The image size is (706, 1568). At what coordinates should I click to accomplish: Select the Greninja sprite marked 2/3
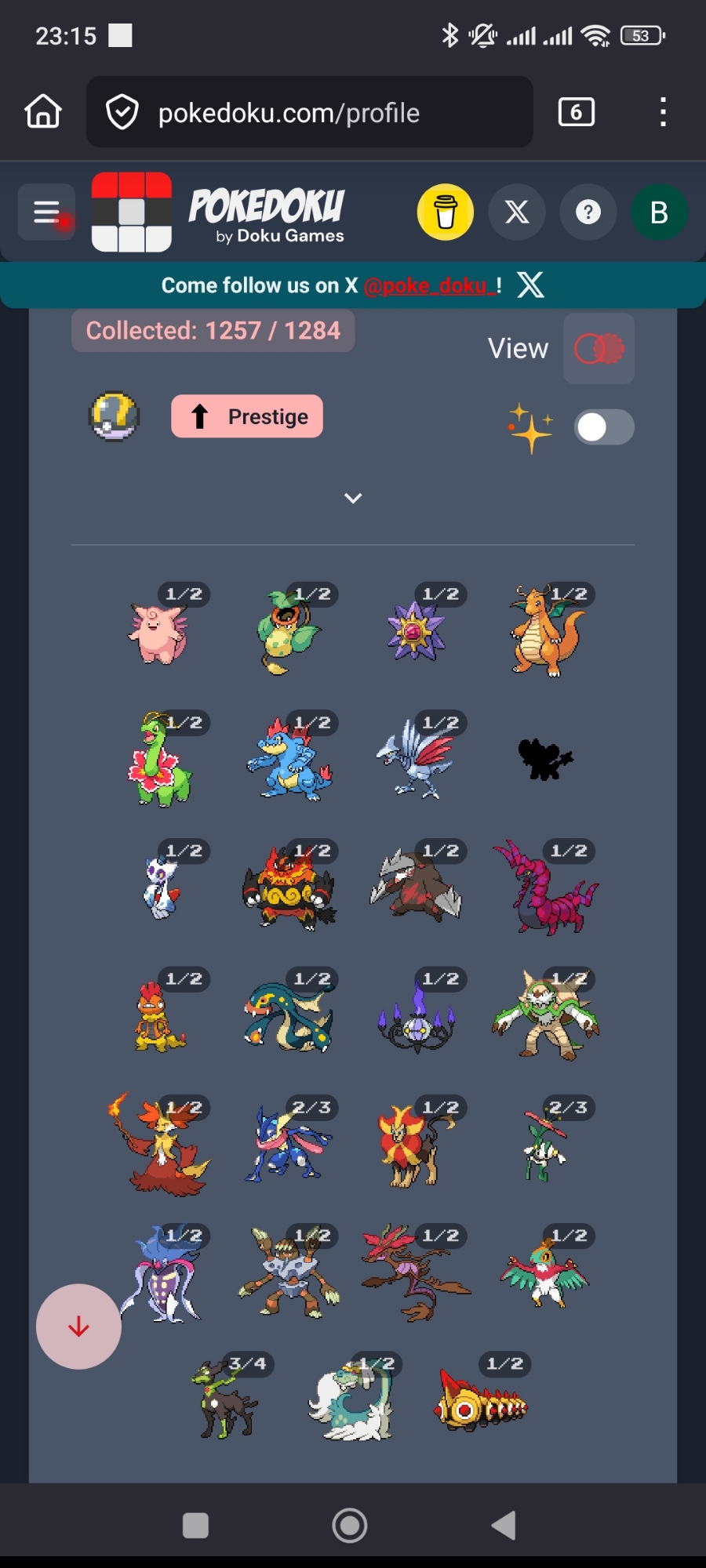(288, 1145)
